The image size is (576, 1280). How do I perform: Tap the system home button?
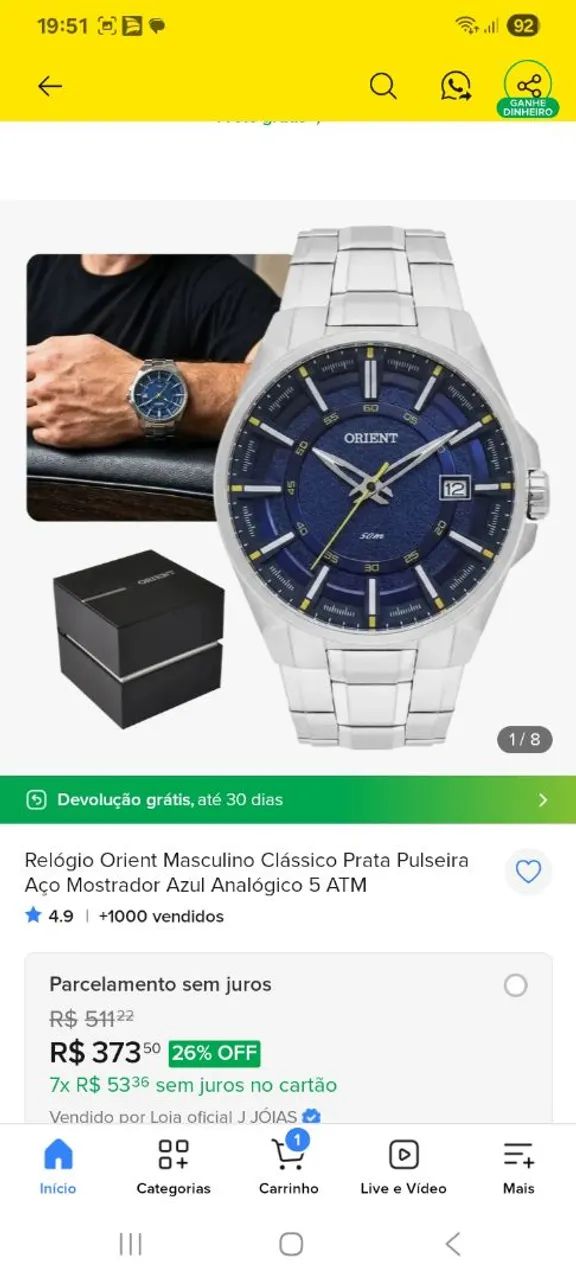pos(291,1243)
